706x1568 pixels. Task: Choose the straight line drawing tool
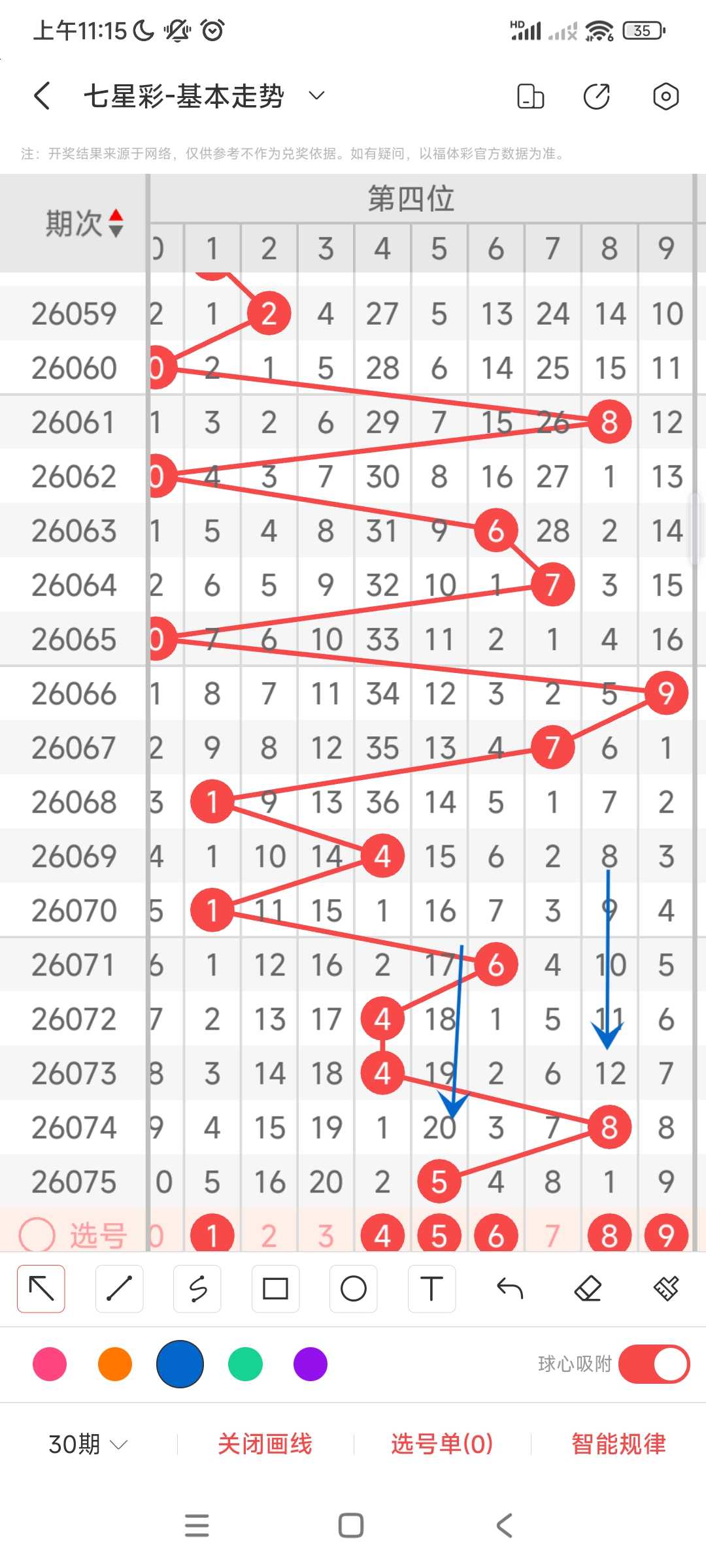119,1288
